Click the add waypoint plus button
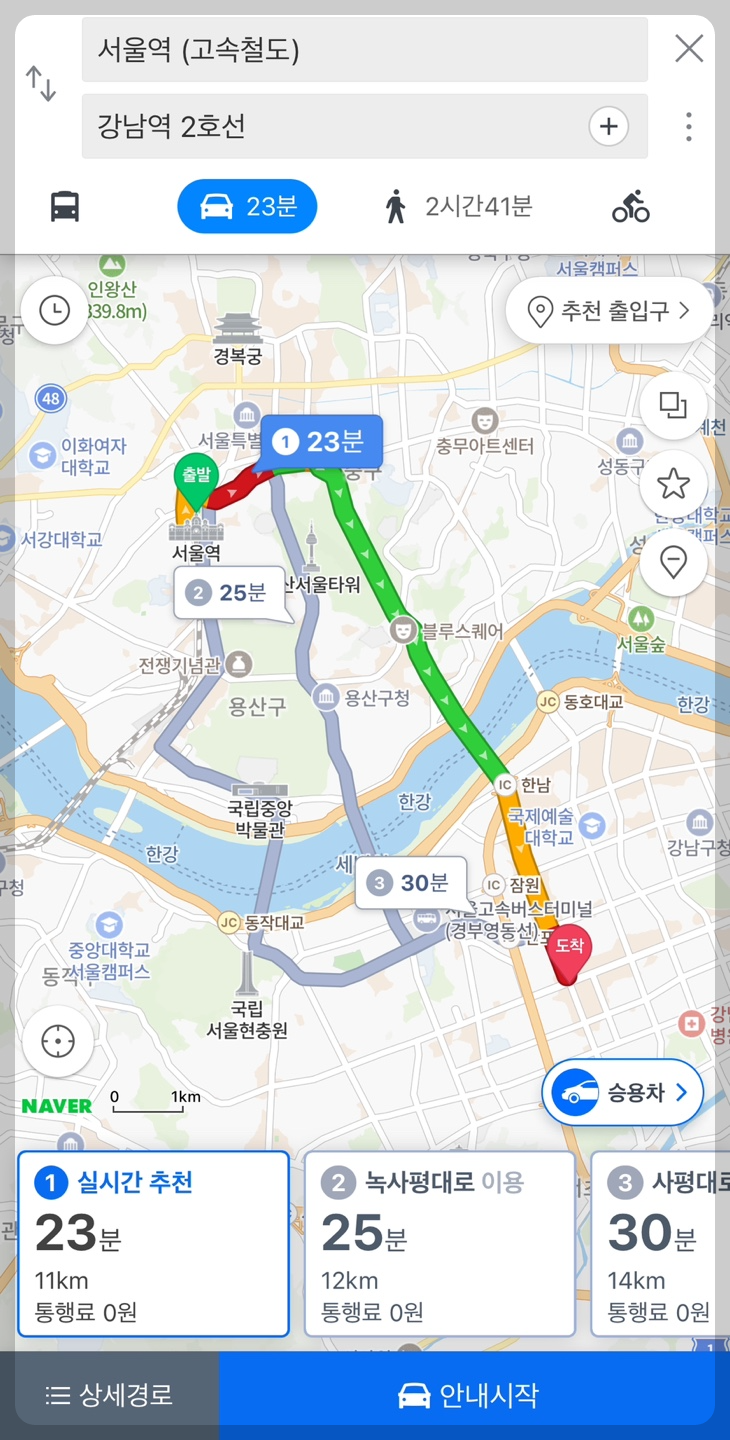This screenshot has height=1440, width=730. point(609,126)
